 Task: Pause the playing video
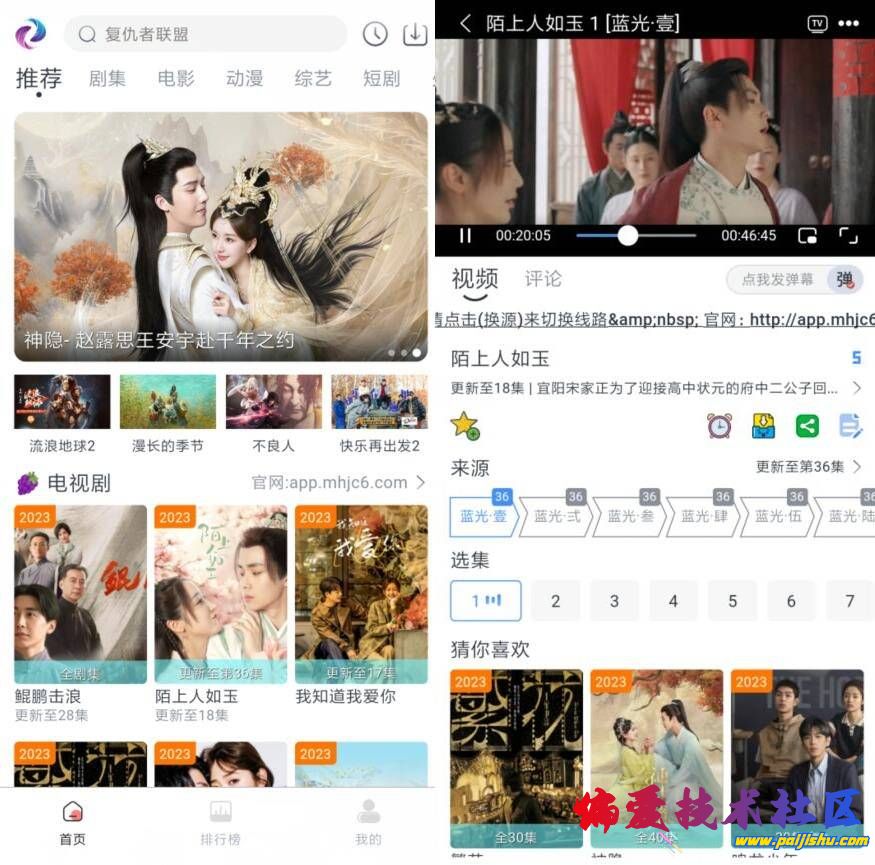465,236
